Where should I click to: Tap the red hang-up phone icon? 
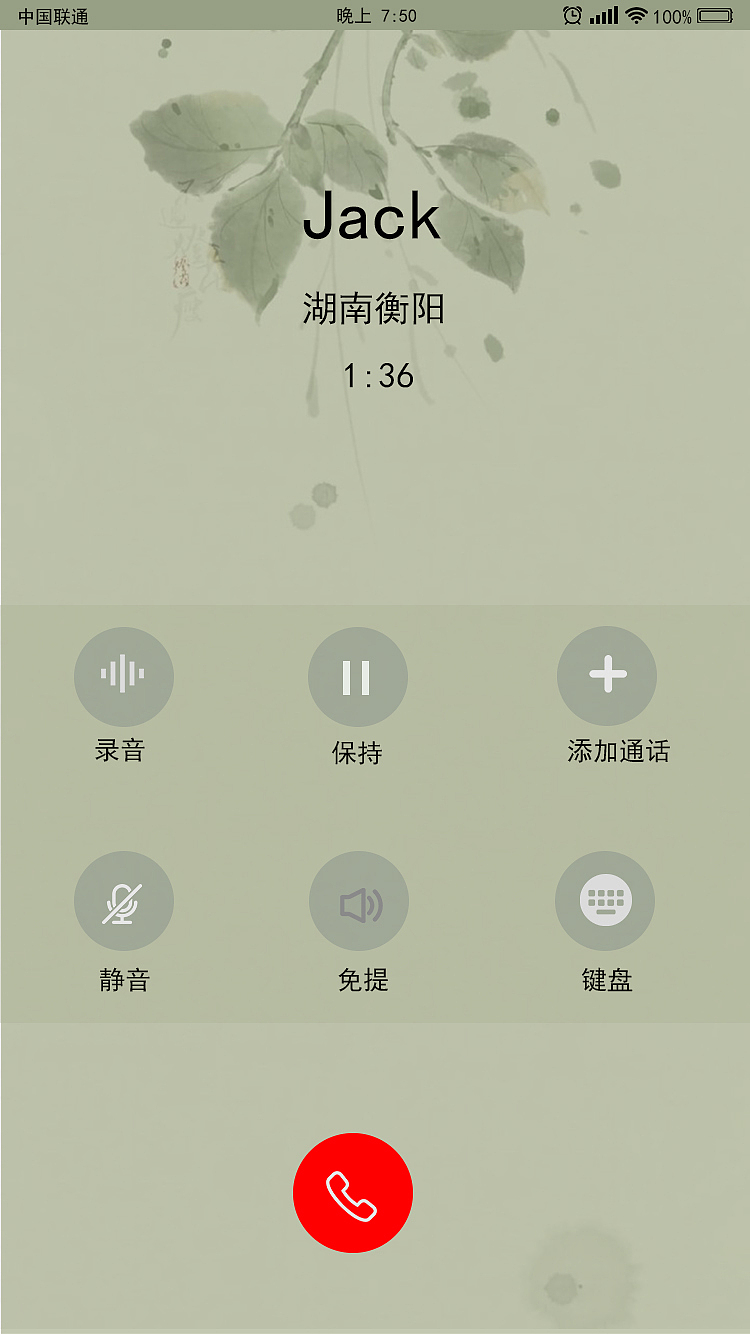[x=352, y=1193]
